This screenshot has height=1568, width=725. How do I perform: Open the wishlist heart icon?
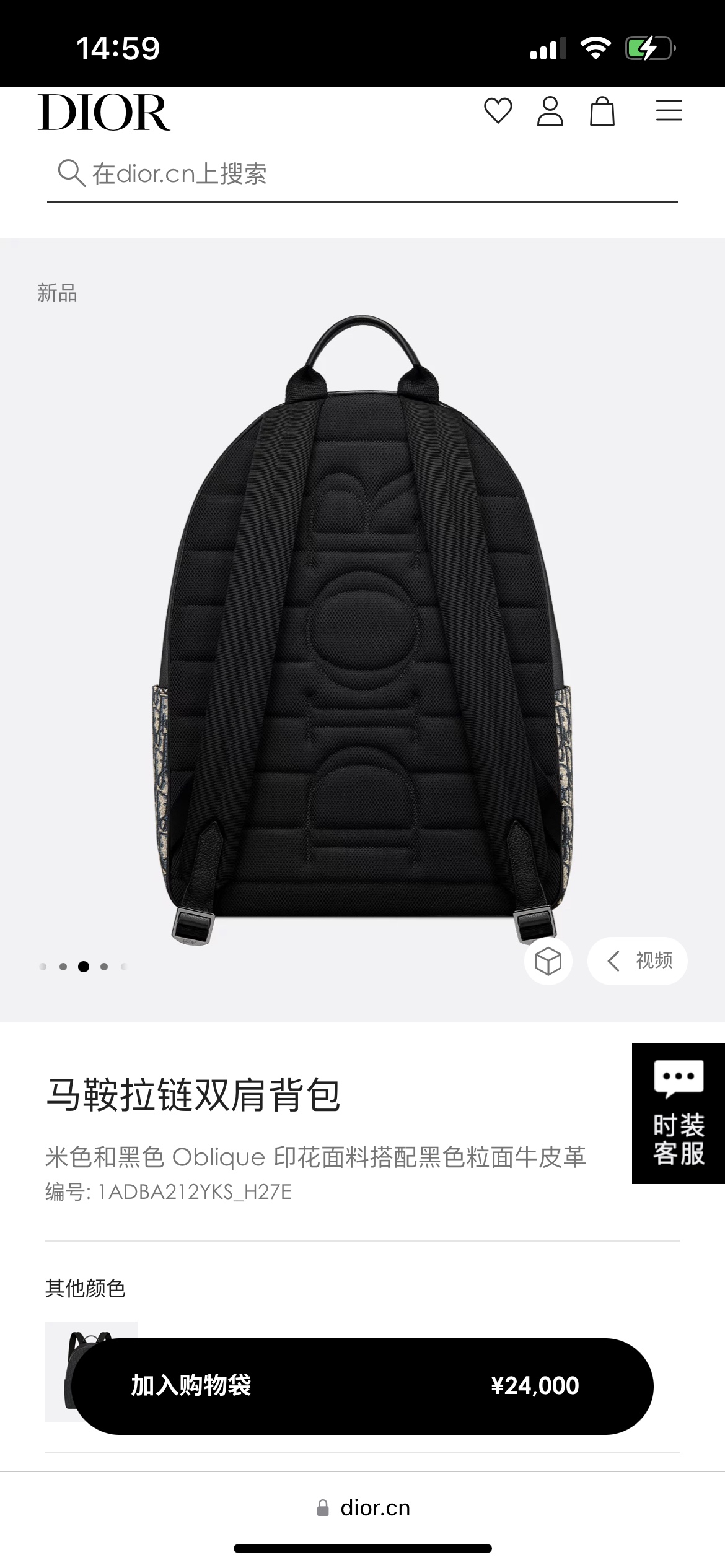[x=498, y=111]
